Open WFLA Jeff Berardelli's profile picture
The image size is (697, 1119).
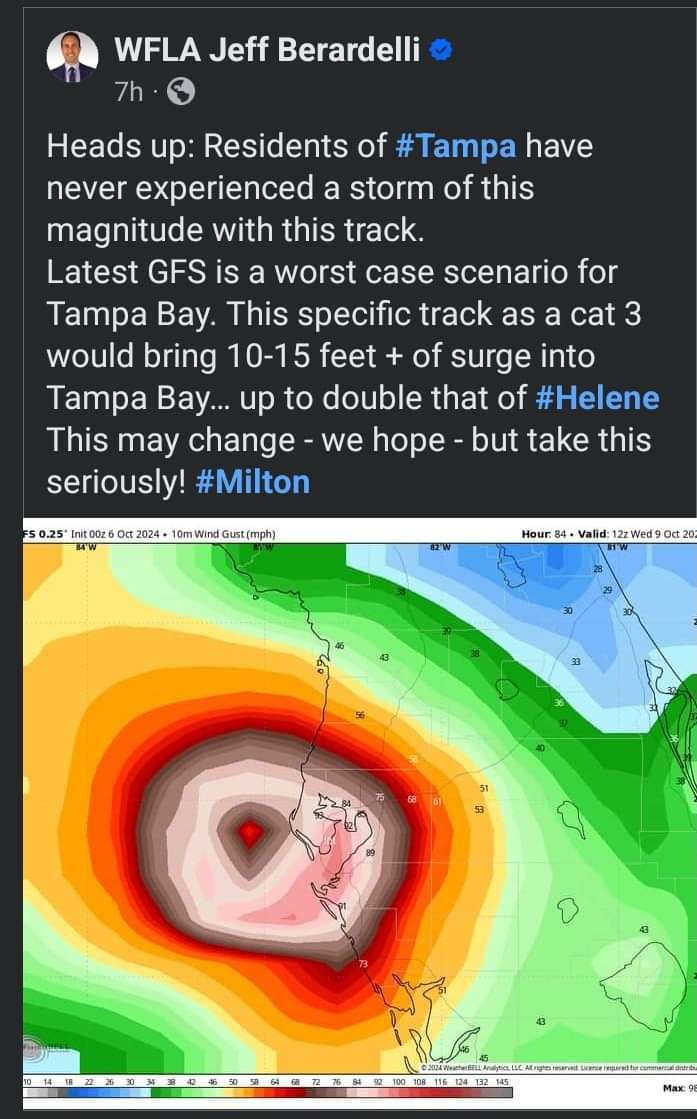point(72,55)
